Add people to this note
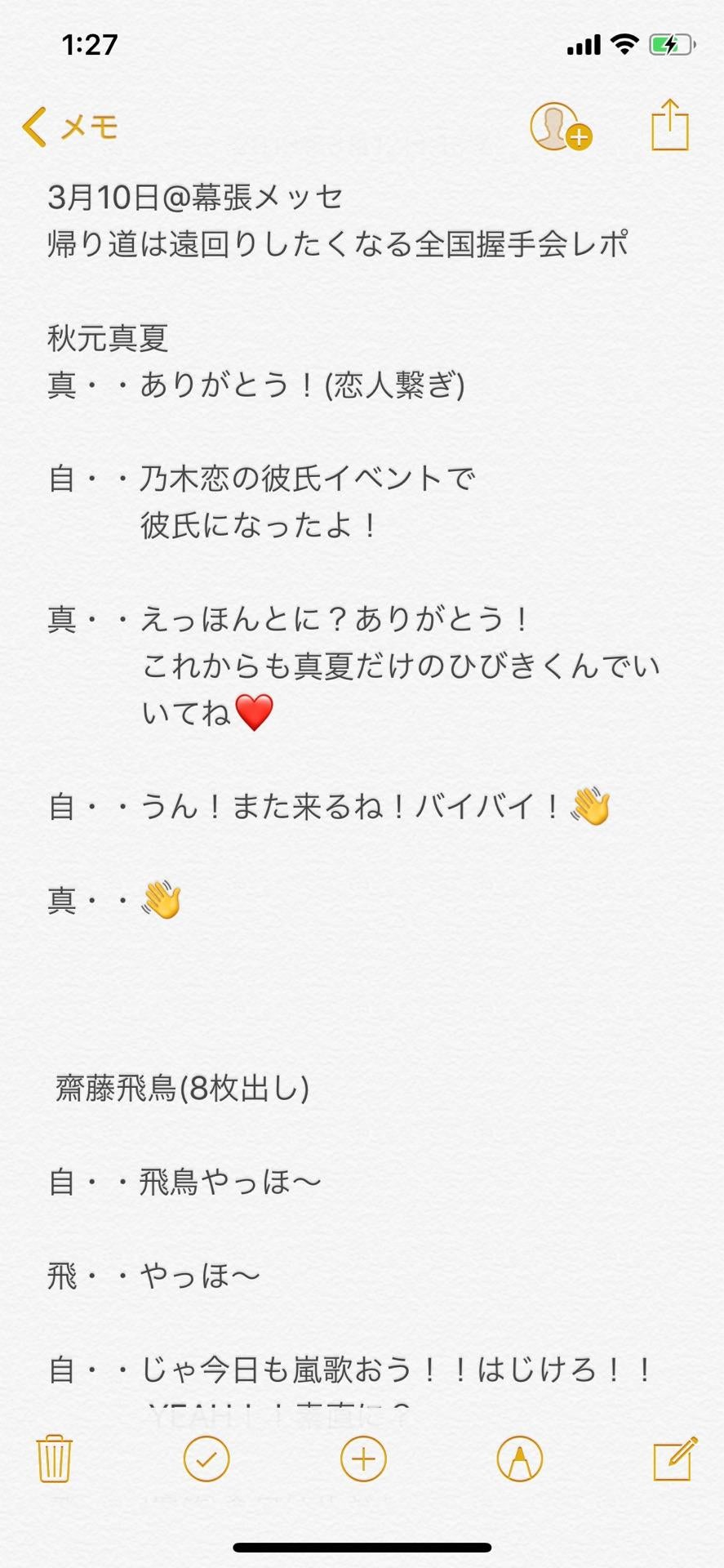This screenshot has width=724, height=1568. [x=561, y=127]
